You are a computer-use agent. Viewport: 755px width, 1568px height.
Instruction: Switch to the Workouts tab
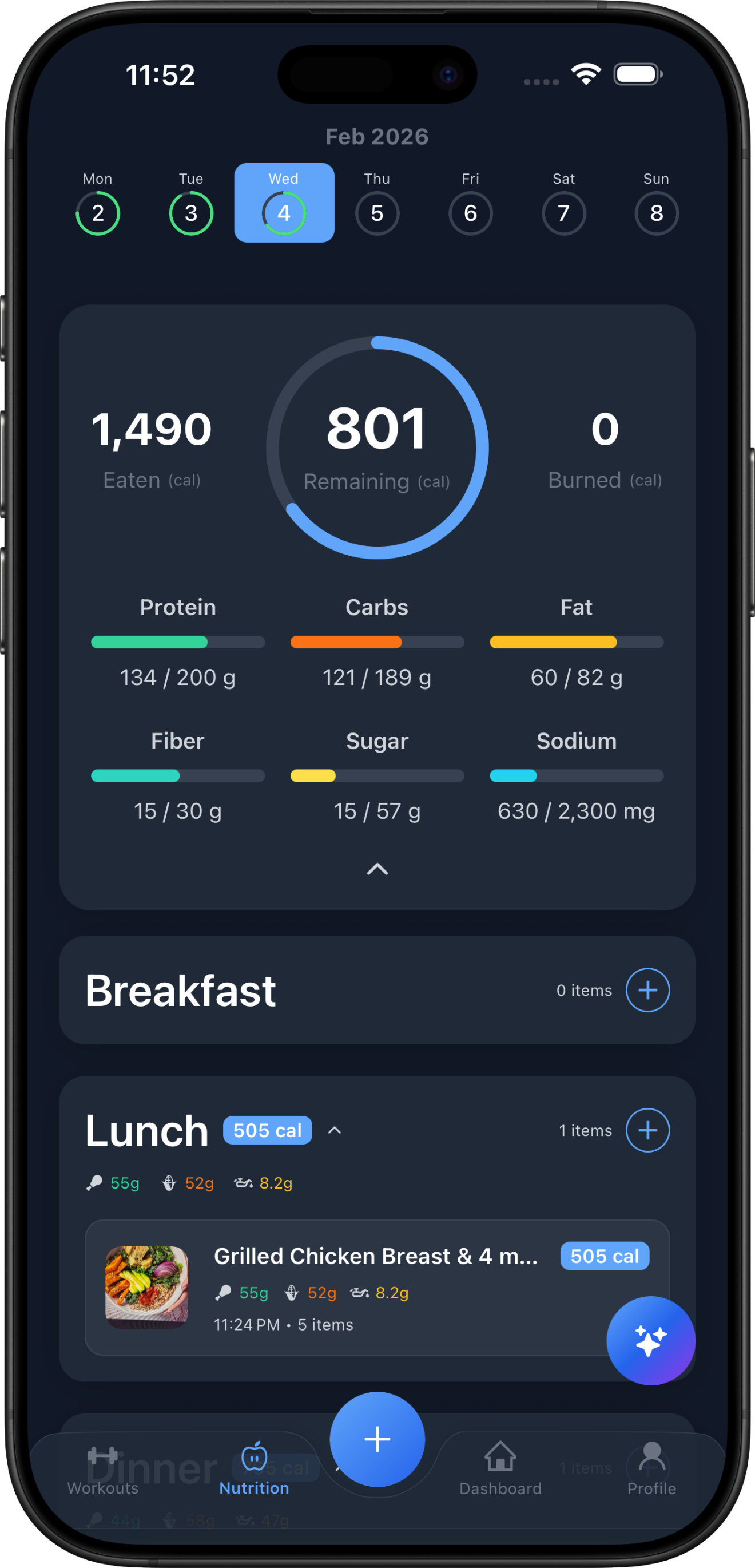[103, 1470]
